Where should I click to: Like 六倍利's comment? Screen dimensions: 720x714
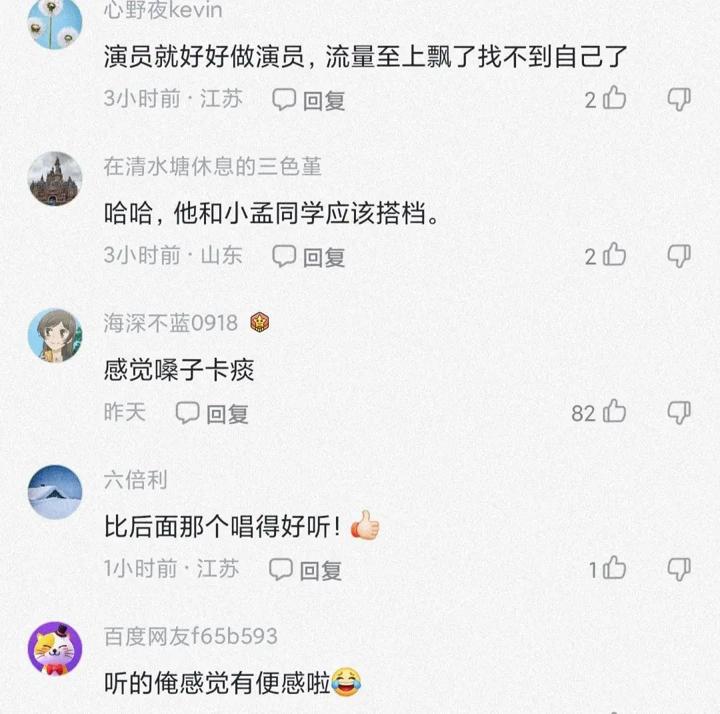coord(614,569)
